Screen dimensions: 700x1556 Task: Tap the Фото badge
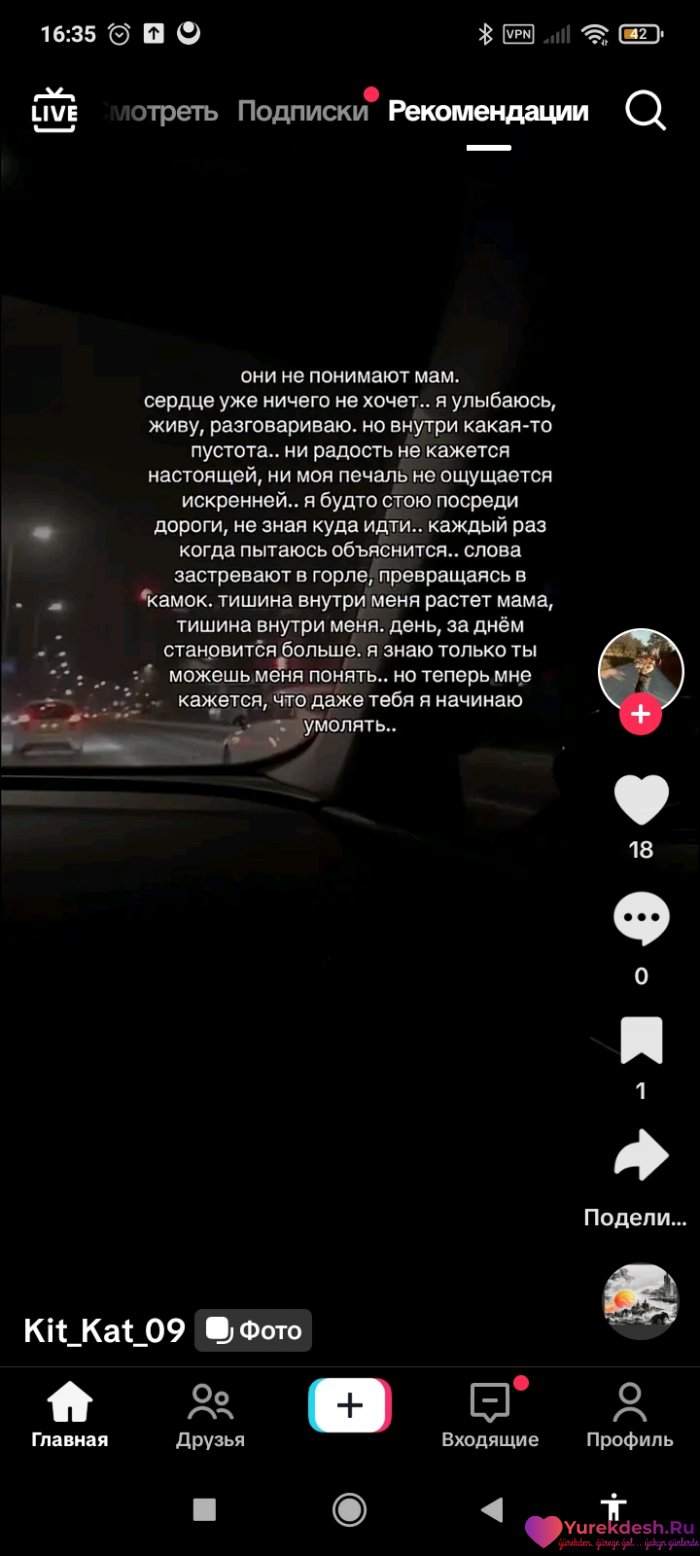coord(253,1331)
